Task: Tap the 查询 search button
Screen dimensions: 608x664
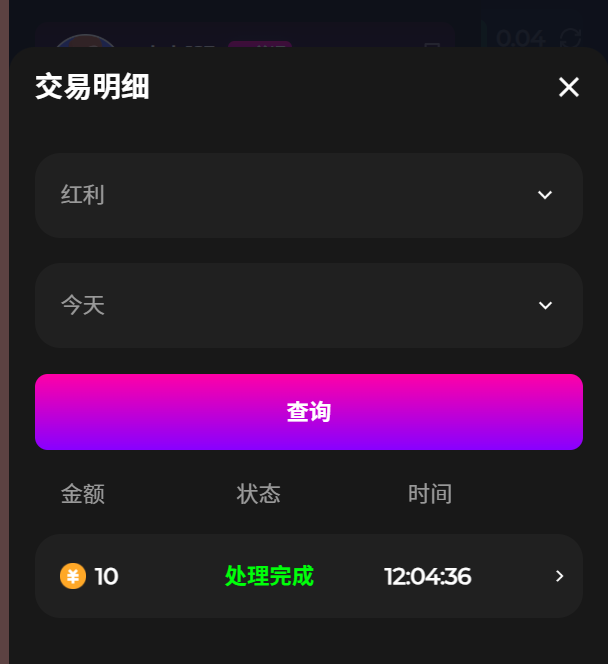Action: (308, 412)
